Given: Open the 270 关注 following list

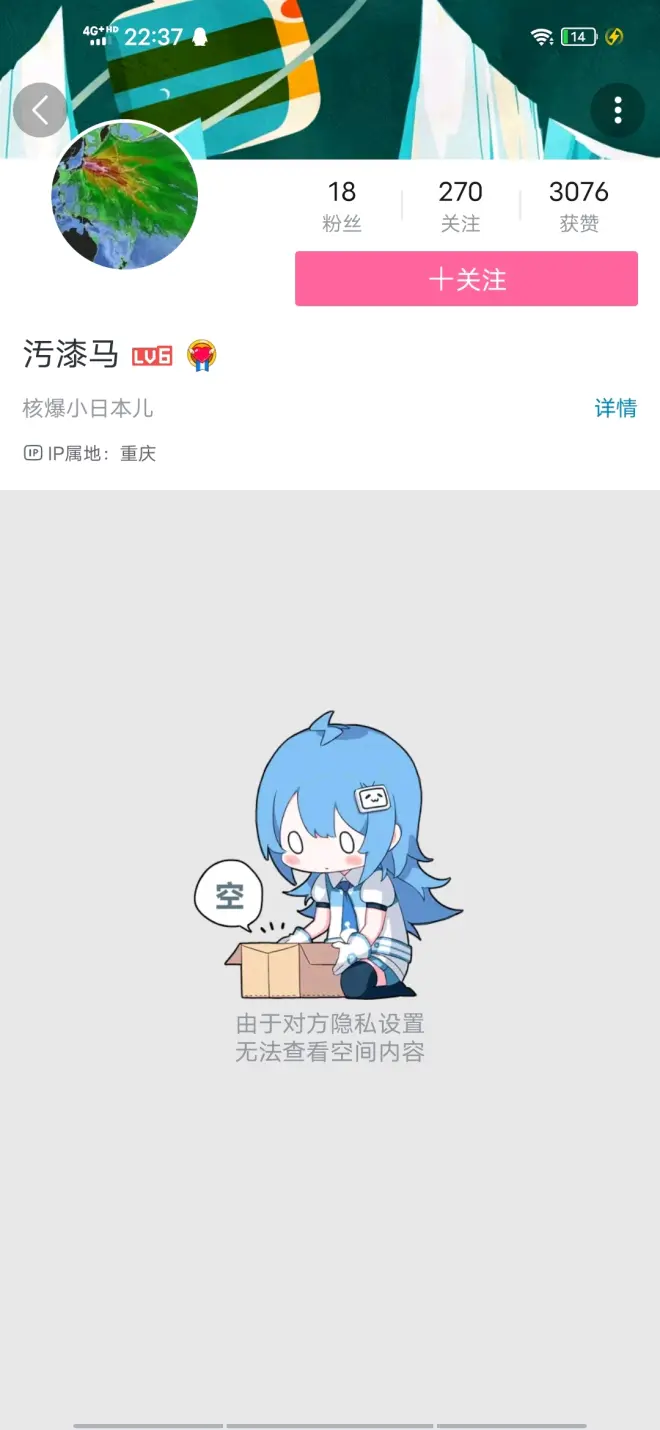Looking at the screenshot, I should click(x=460, y=205).
